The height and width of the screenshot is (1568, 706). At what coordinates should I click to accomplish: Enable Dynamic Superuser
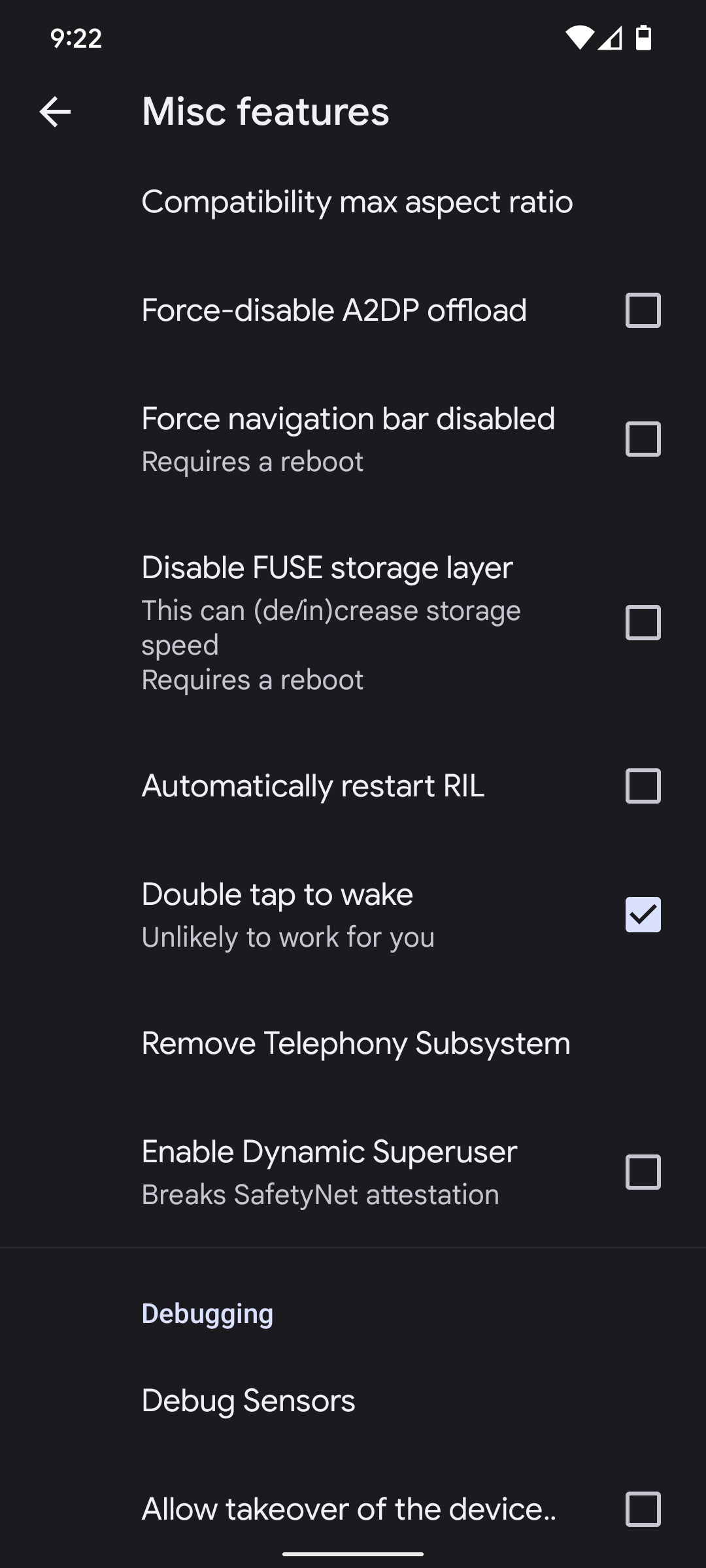coord(644,1173)
